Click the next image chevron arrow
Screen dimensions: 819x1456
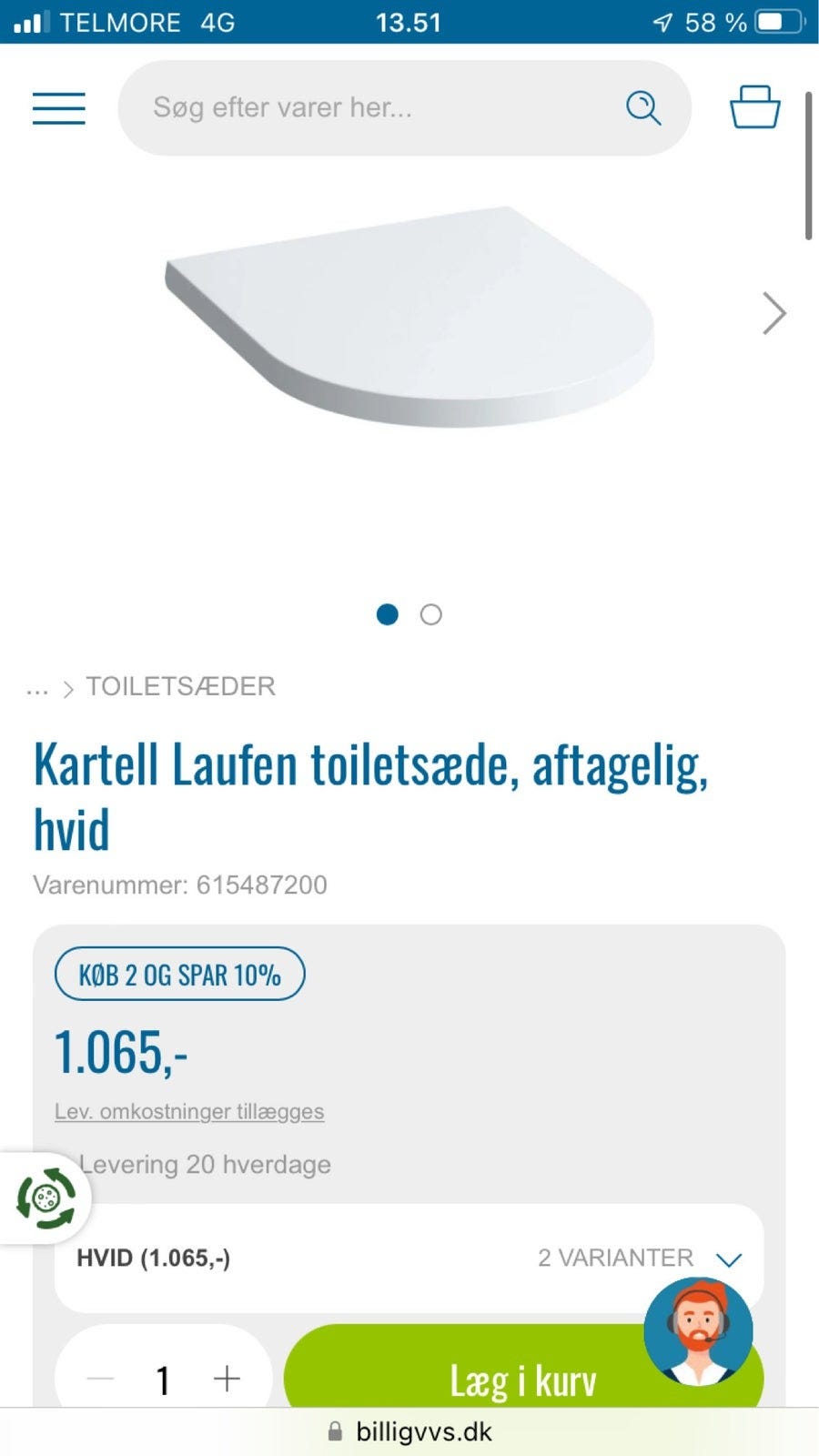tap(773, 313)
